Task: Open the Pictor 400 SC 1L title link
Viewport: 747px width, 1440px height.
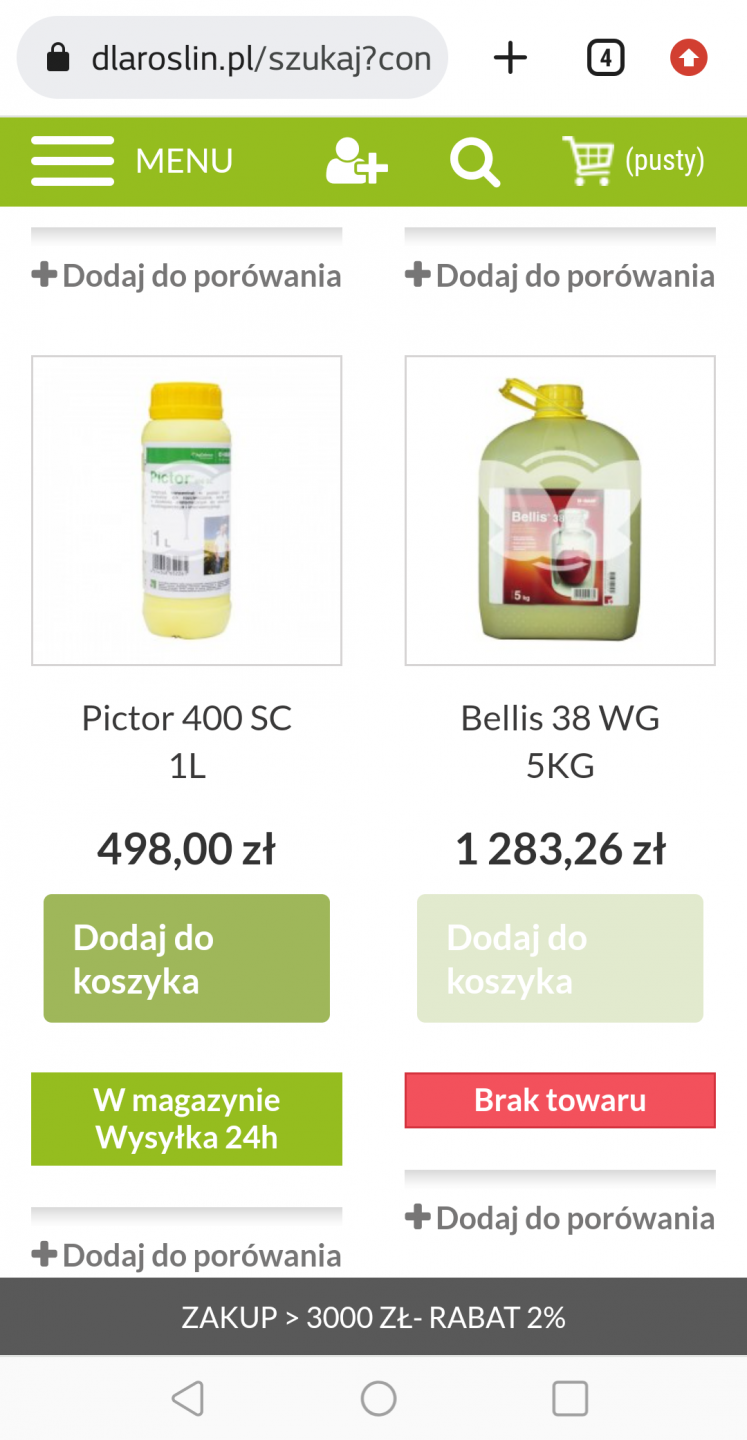Action: (x=187, y=741)
